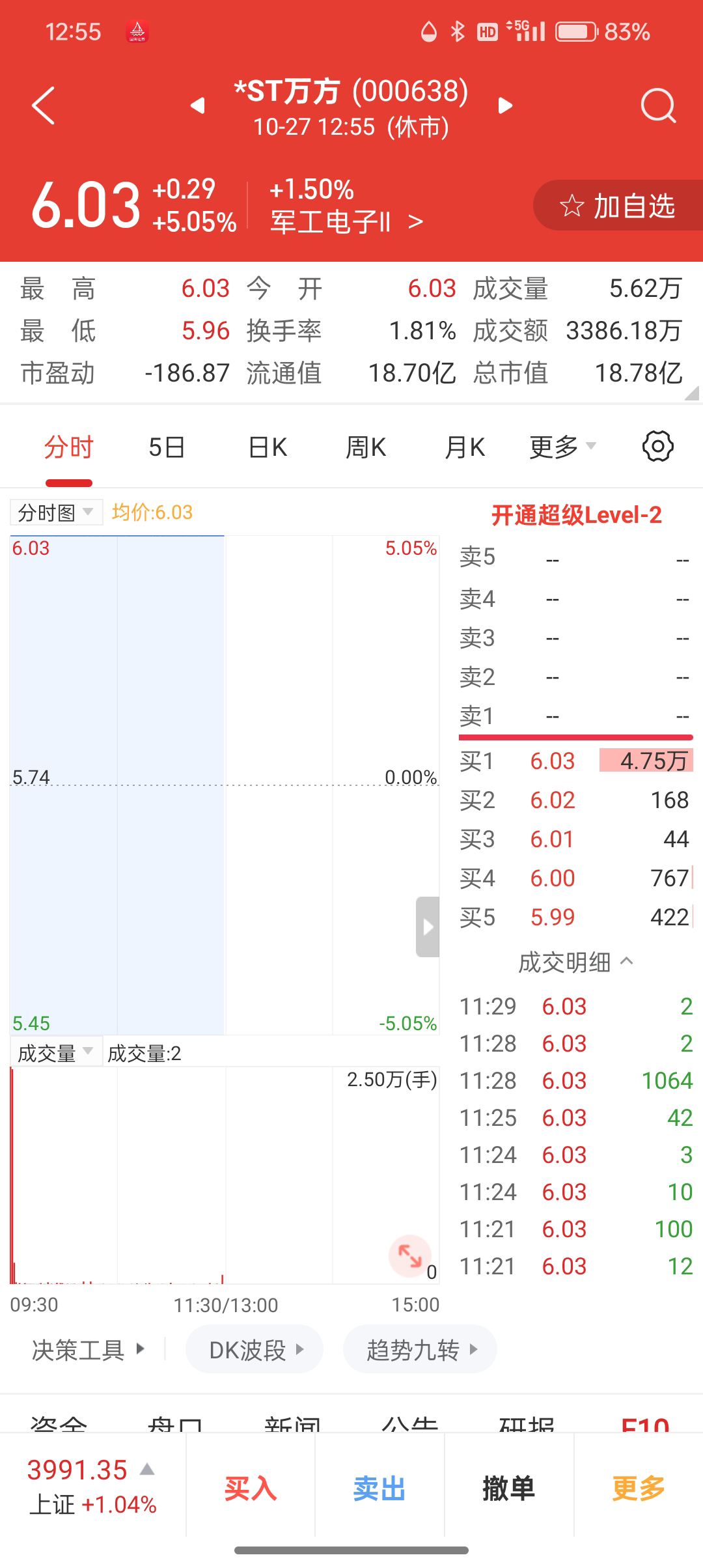Open stock search magnifier icon
The width and height of the screenshot is (703, 1568).
pyautogui.click(x=658, y=105)
